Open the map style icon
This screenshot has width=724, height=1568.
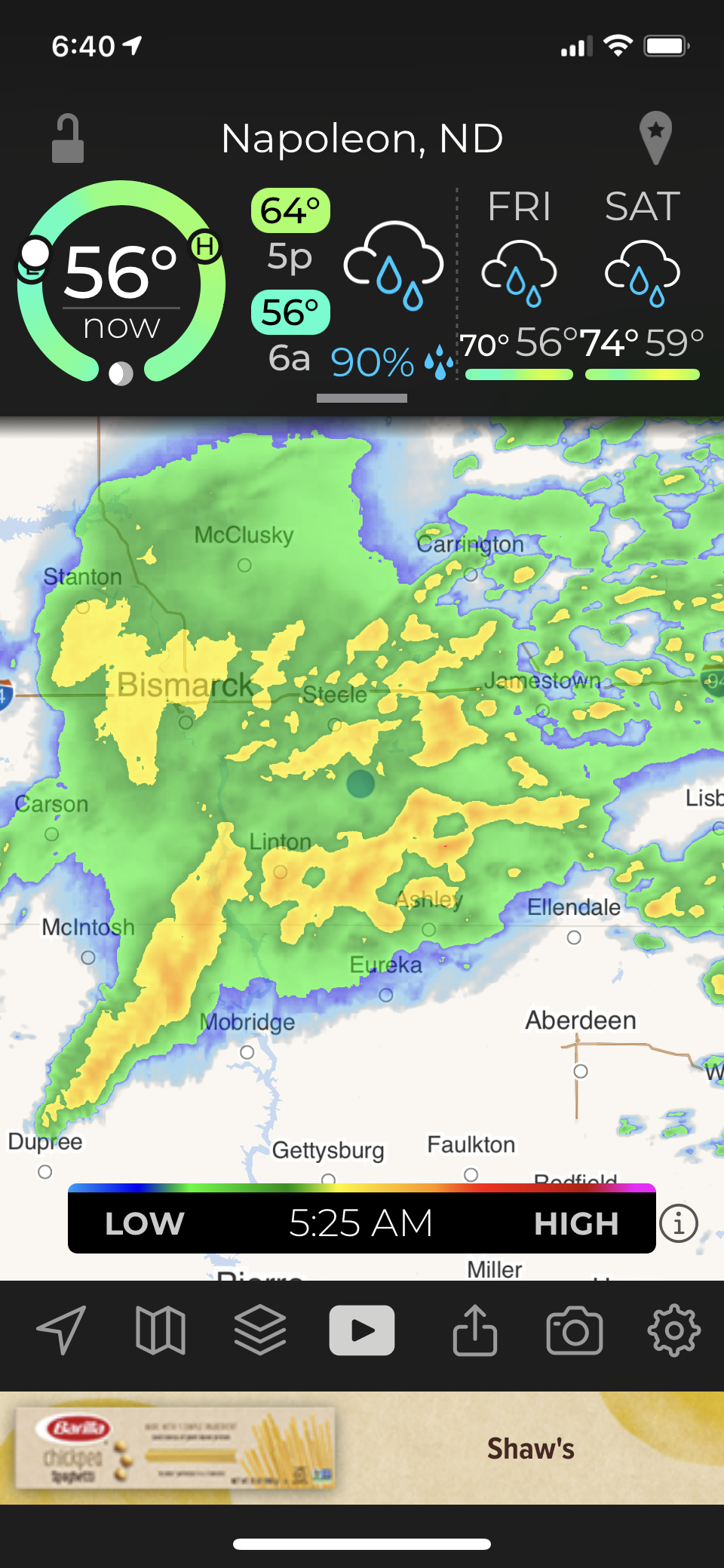(160, 1330)
